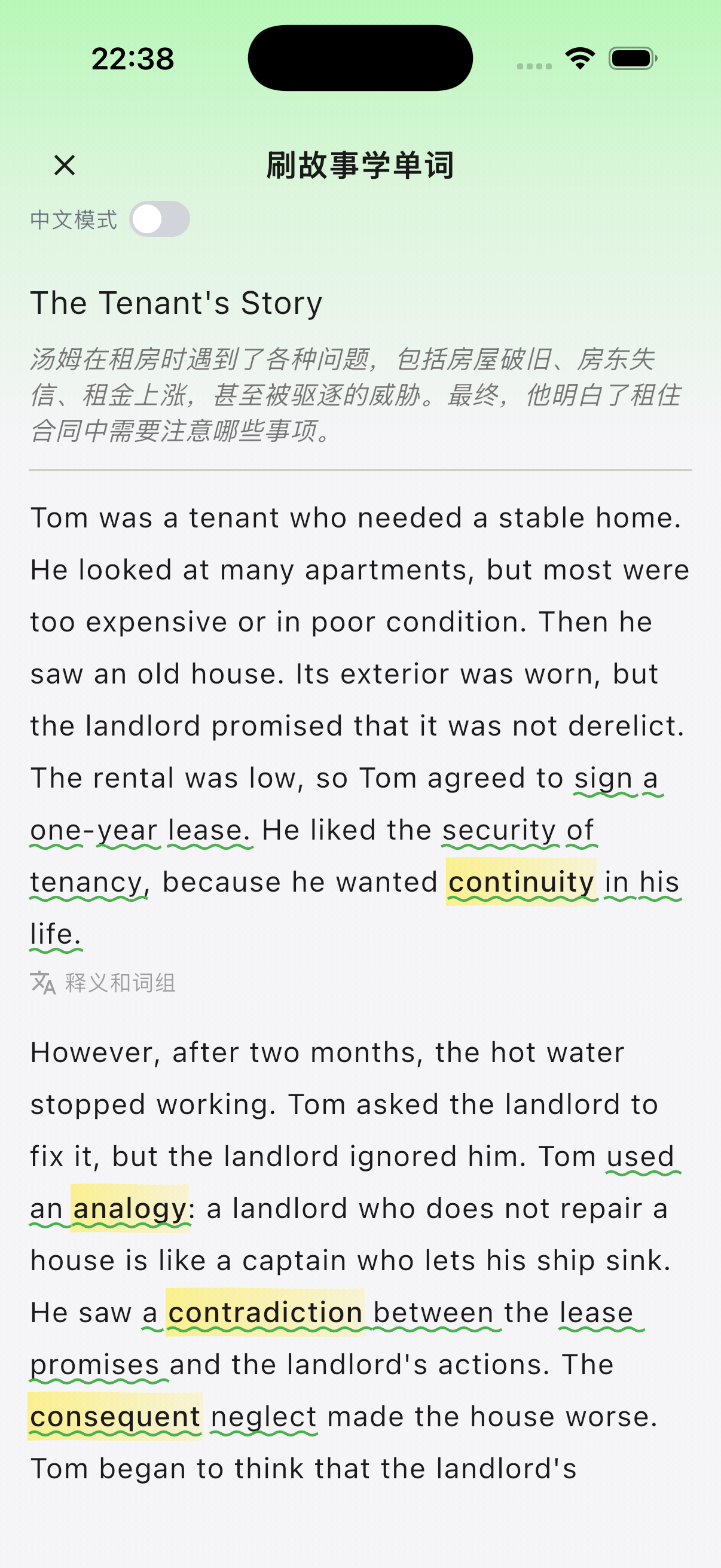Viewport: 721px width, 1568px height.
Task: Tap the highlighted word continuity
Action: [521, 882]
